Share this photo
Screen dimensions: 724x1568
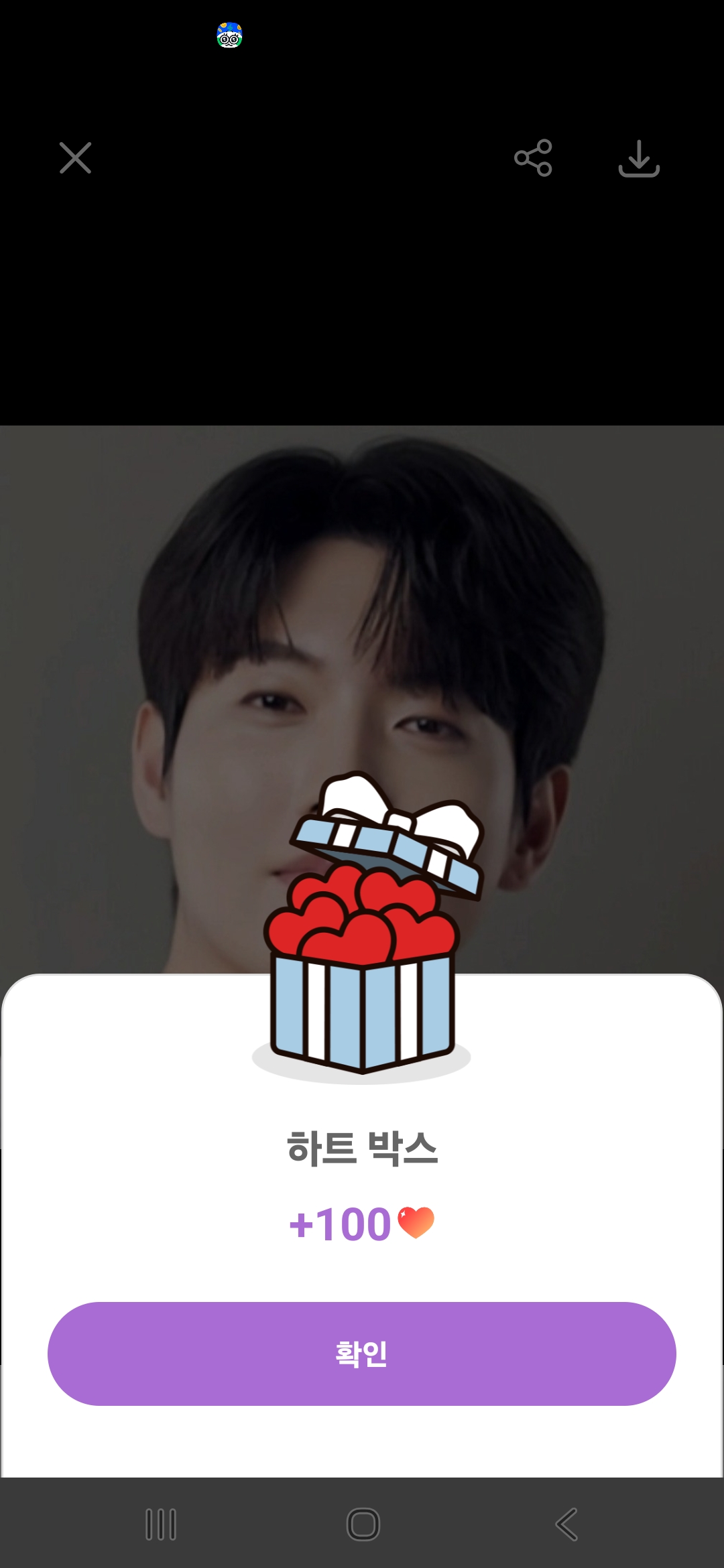pos(533,158)
